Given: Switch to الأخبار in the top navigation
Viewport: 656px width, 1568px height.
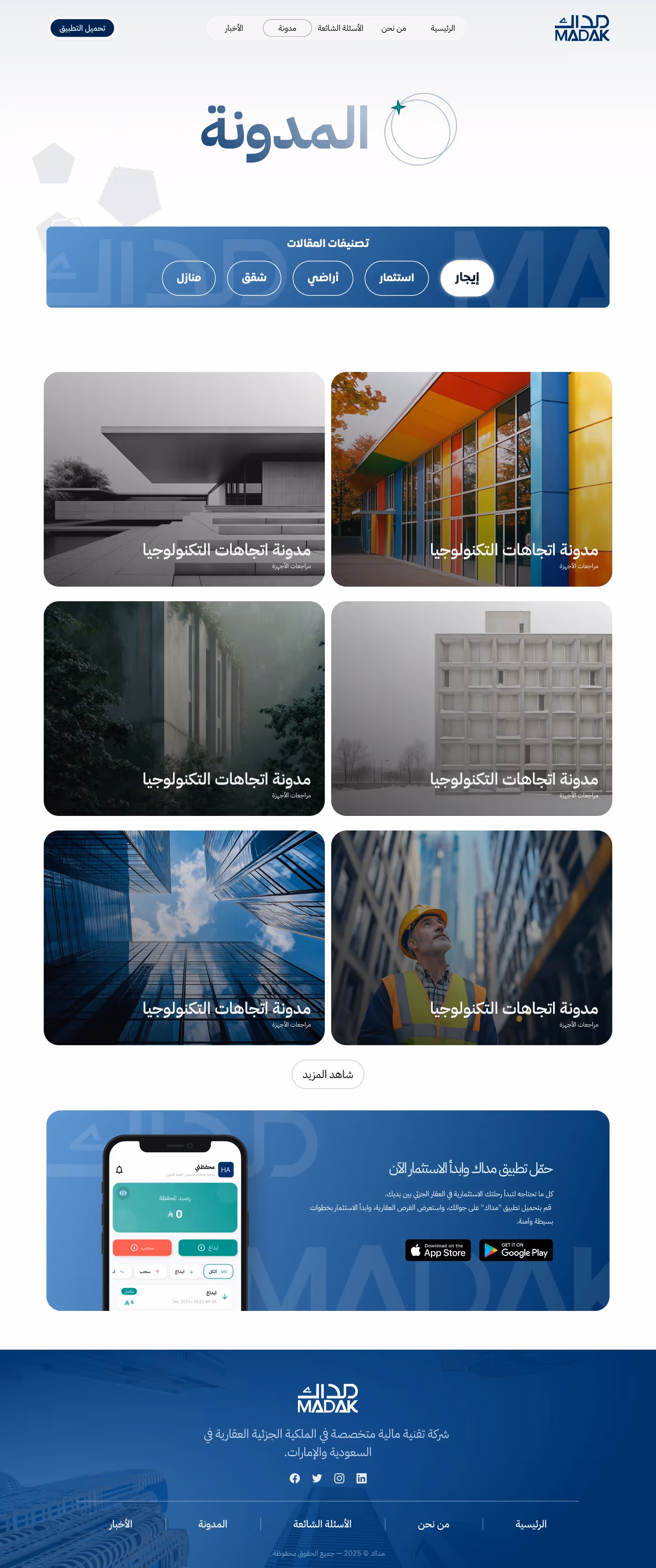Looking at the screenshot, I should [x=234, y=28].
